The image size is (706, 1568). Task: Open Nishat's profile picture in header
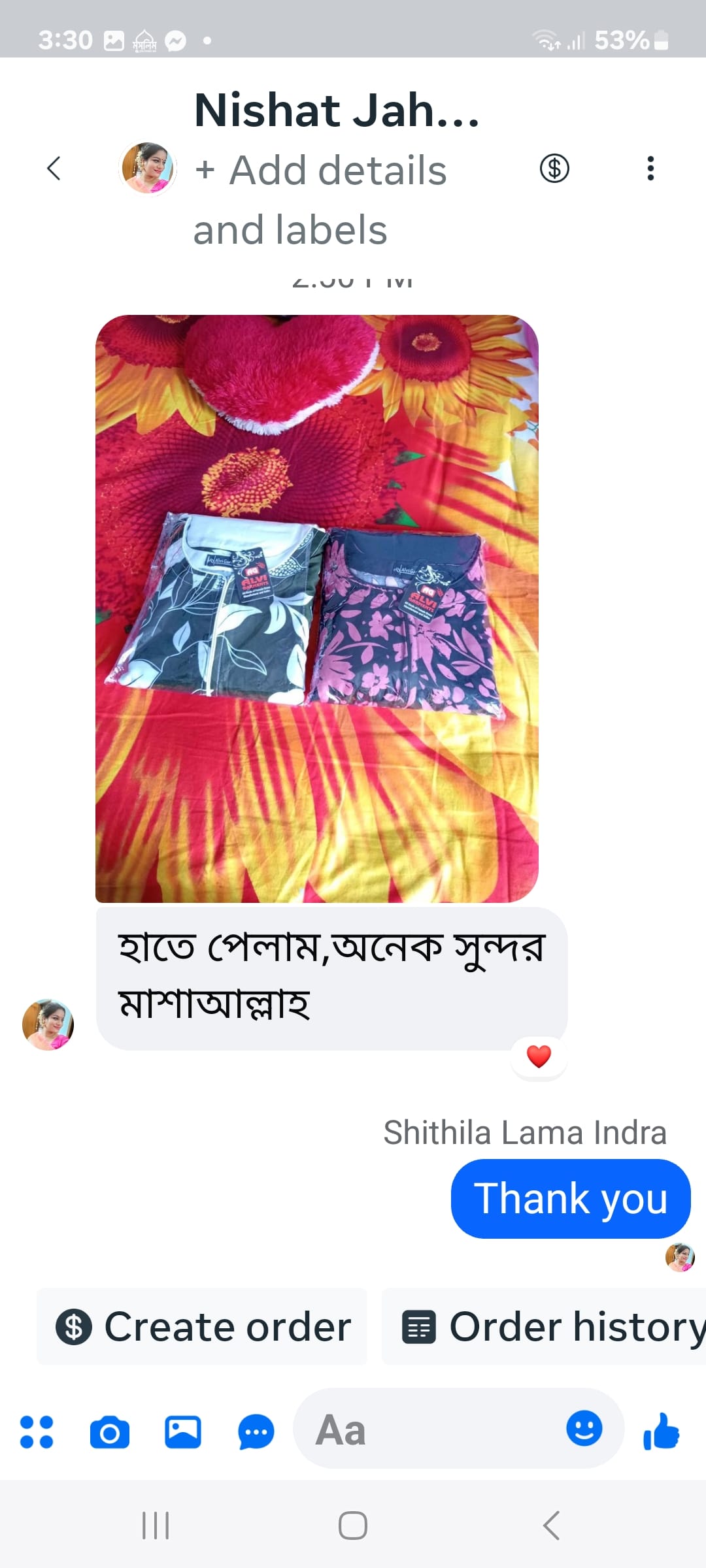pos(148,169)
